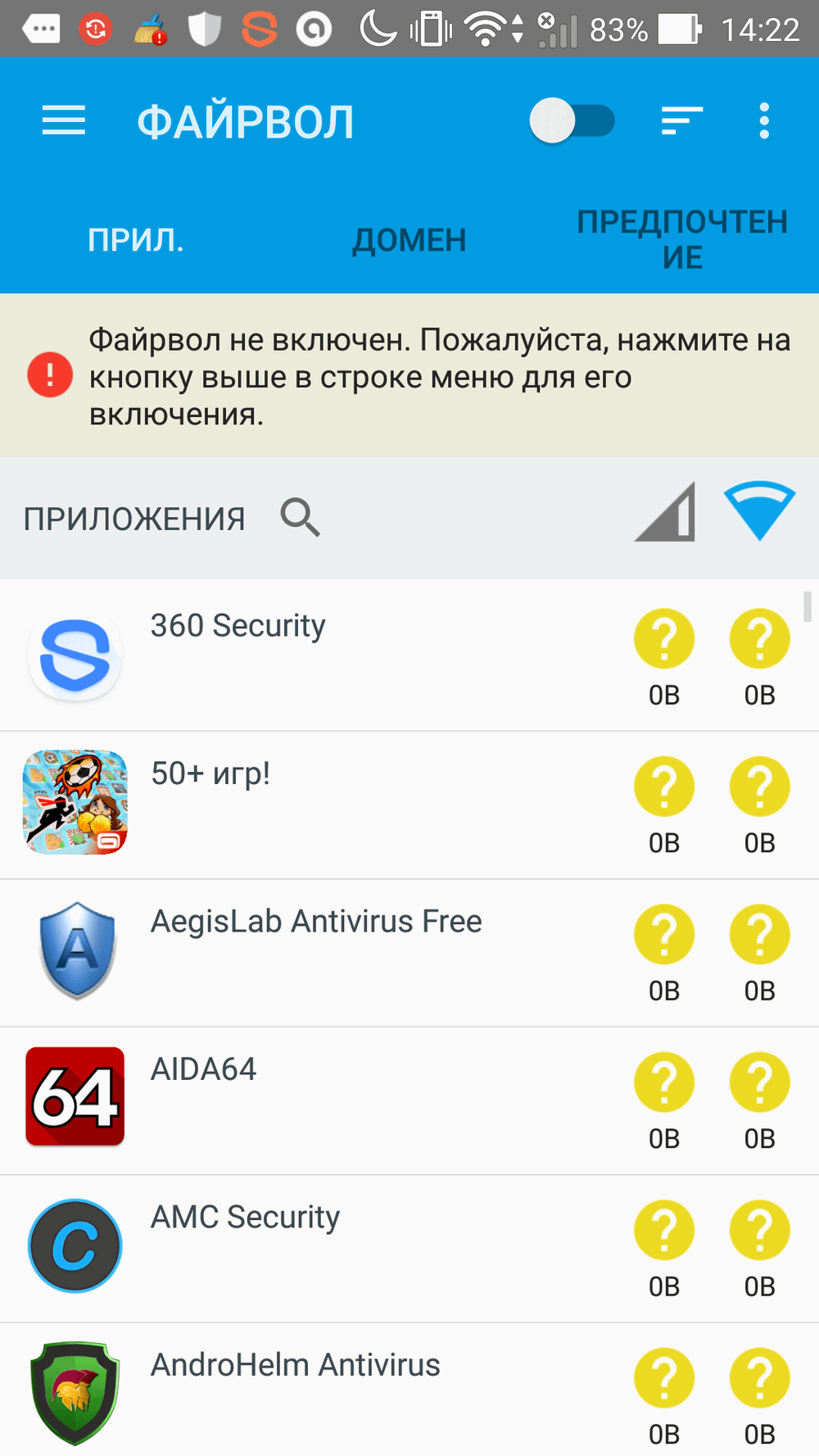Select the ПРИЛ. tab
This screenshot has height=1456, width=819.
click(136, 240)
